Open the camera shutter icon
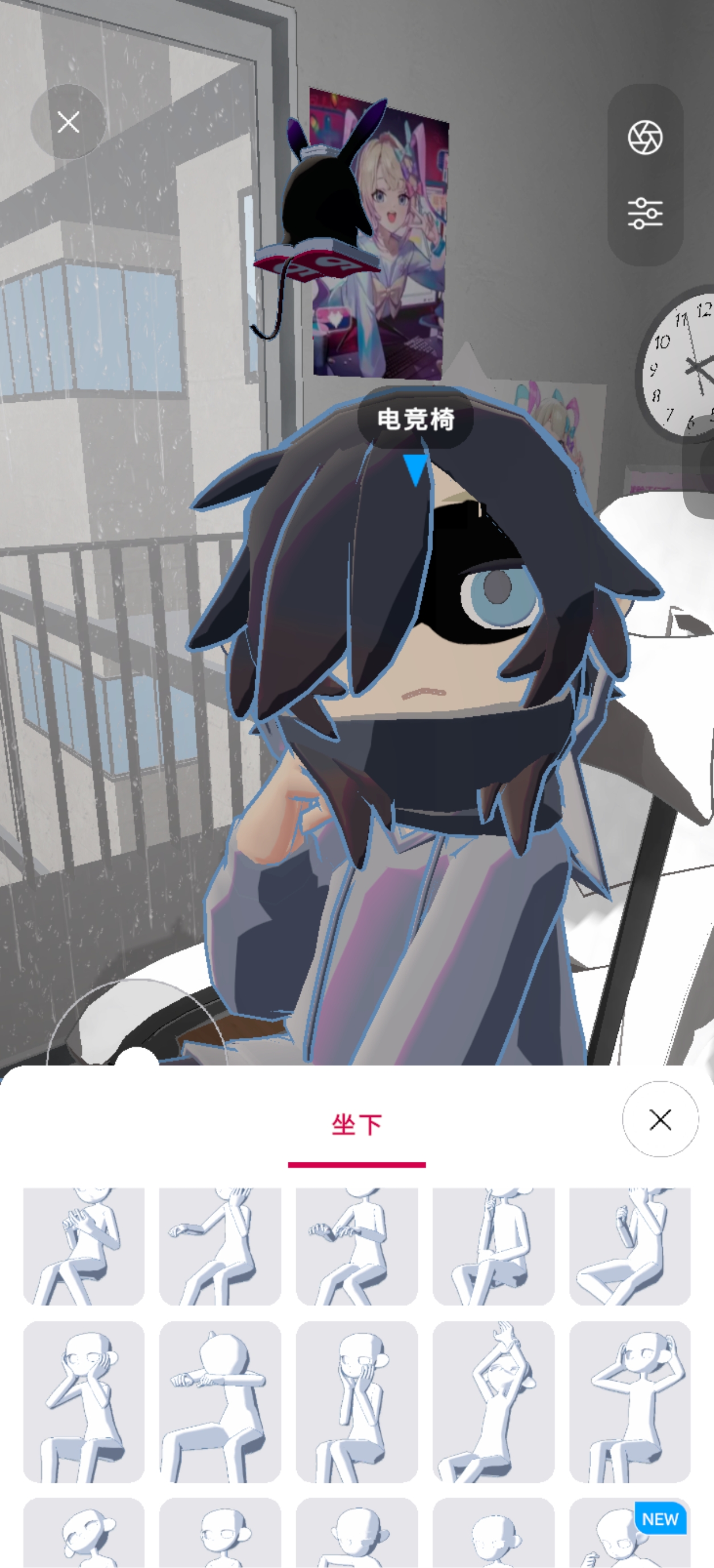Image resolution: width=714 pixels, height=1568 pixels. tap(645, 137)
